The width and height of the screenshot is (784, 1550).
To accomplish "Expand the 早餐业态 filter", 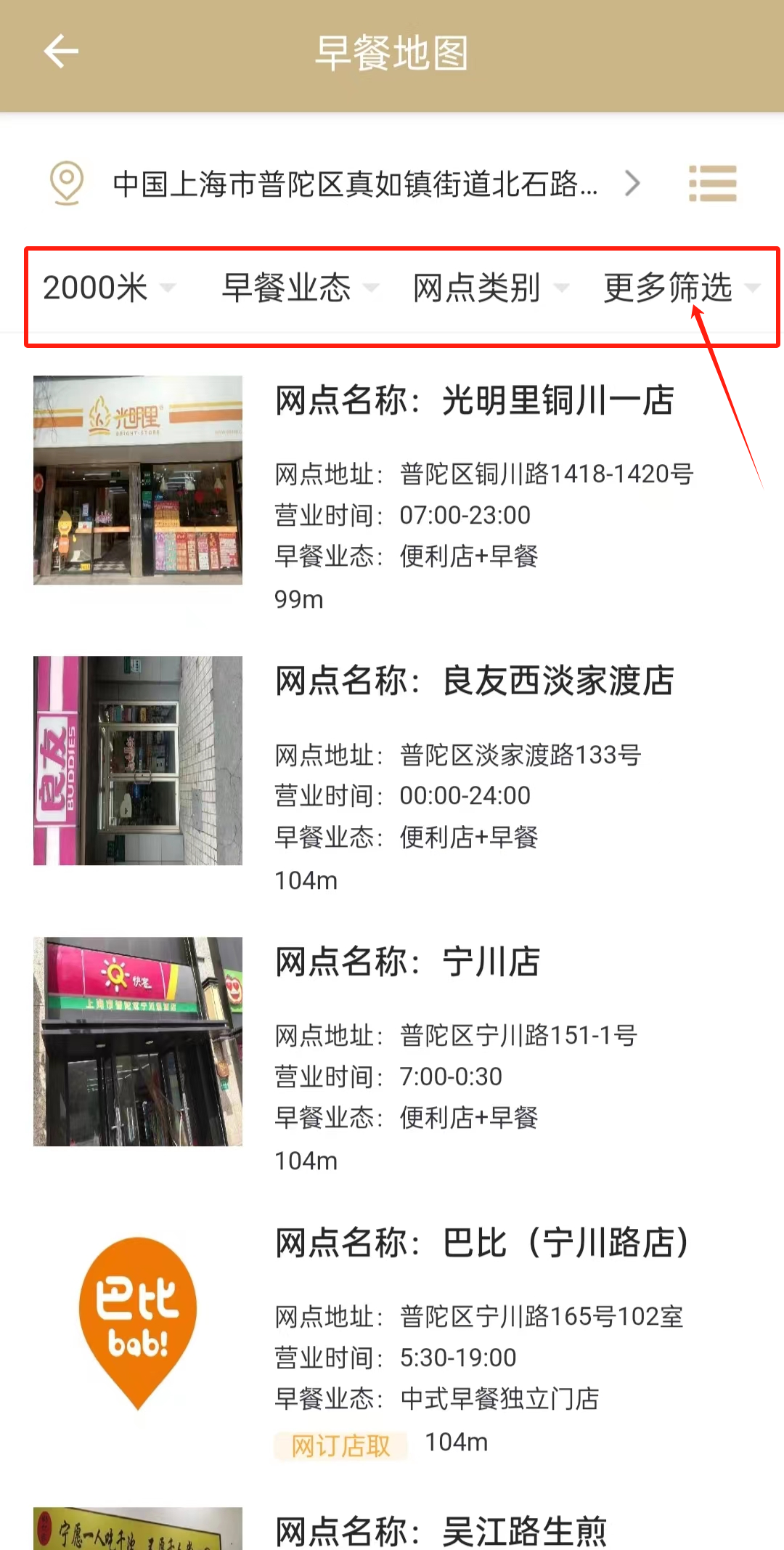I will 299,288.
